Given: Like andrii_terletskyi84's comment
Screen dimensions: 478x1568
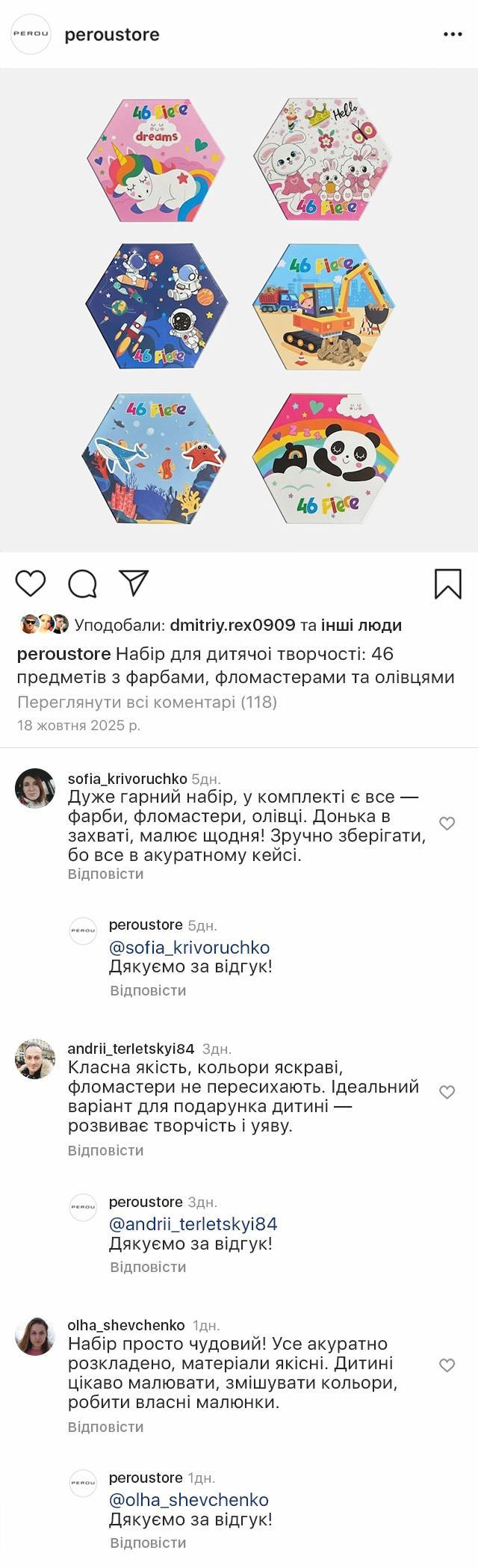Looking at the screenshot, I should click(x=447, y=1092).
